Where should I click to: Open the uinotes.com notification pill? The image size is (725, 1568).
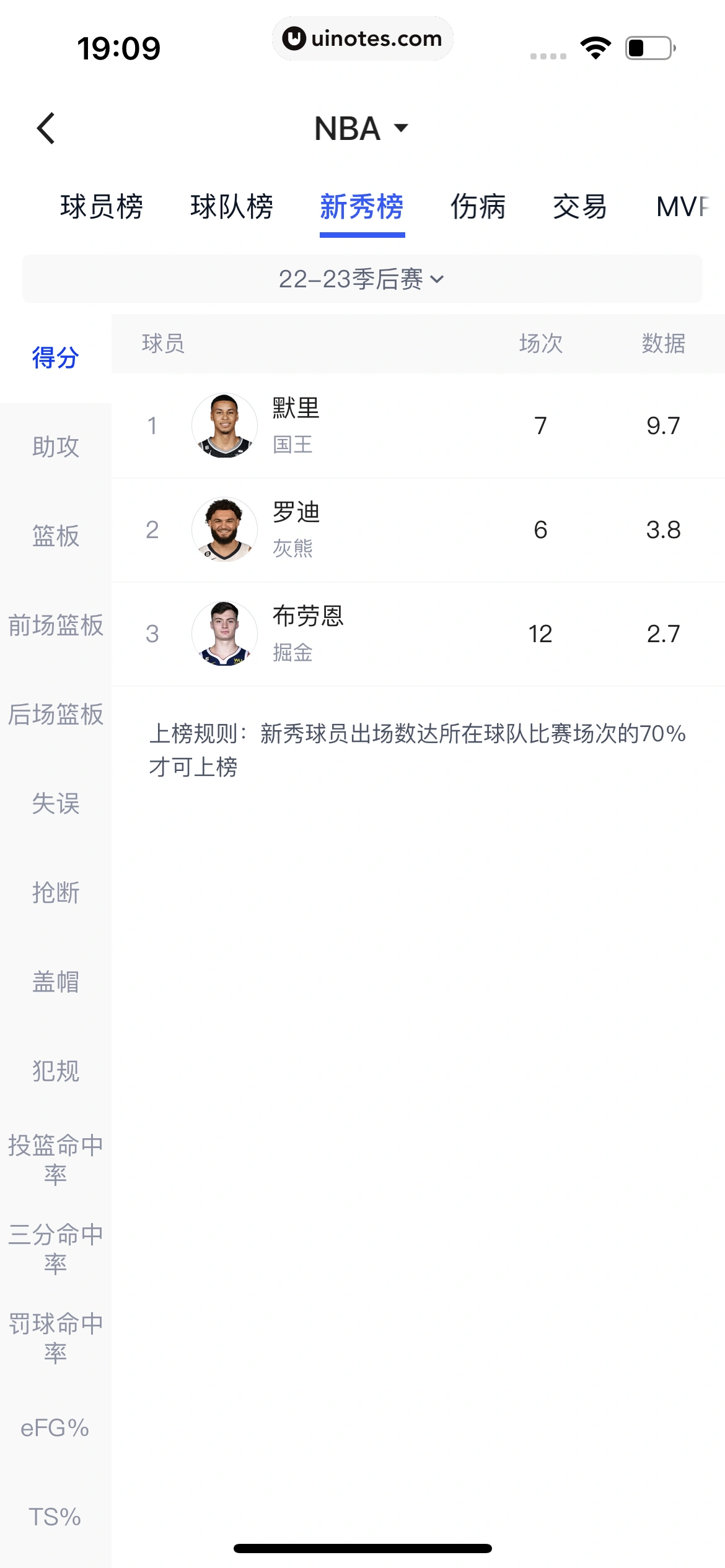362,38
